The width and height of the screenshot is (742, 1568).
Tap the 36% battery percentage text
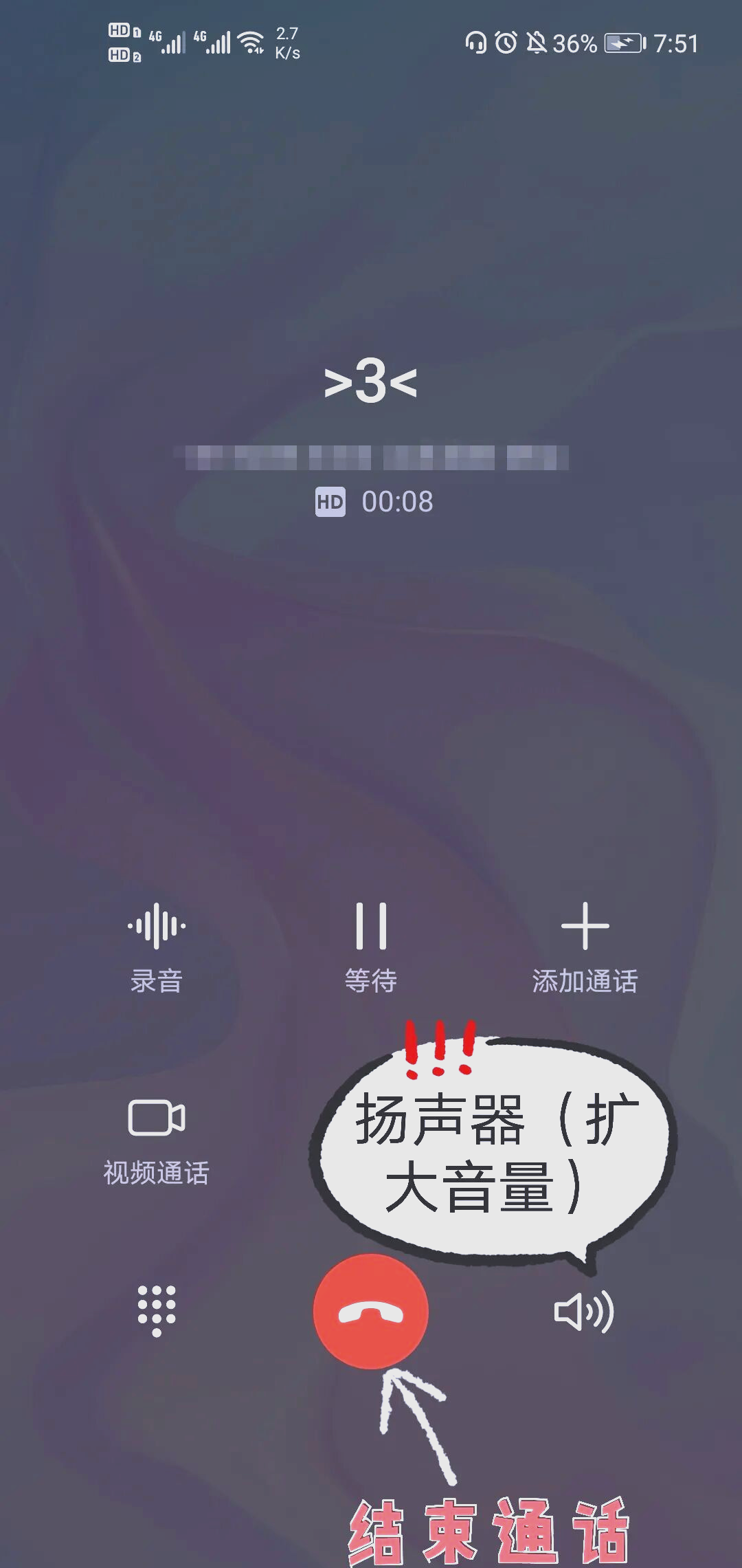(x=572, y=43)
